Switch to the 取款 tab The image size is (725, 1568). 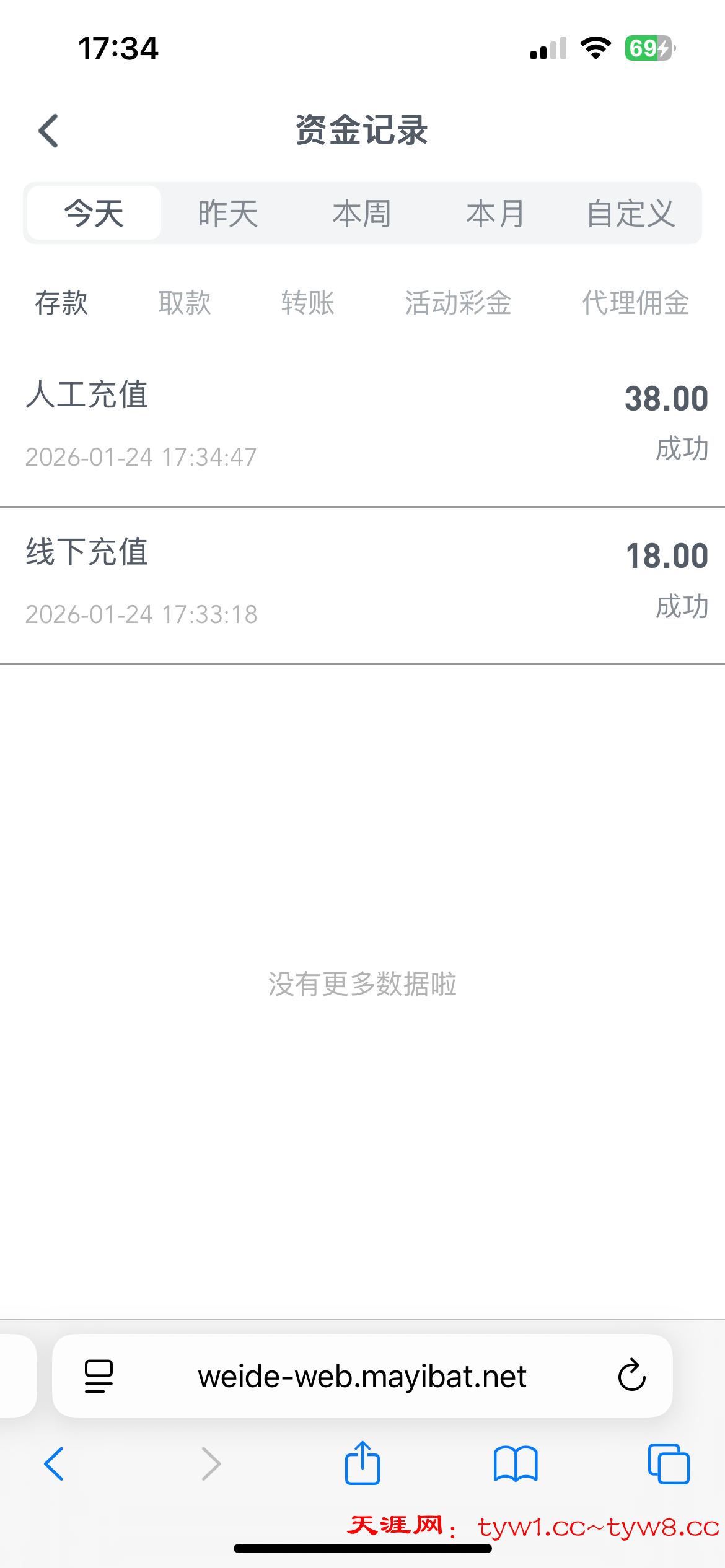pyautogui.click(x=185, y=303)
